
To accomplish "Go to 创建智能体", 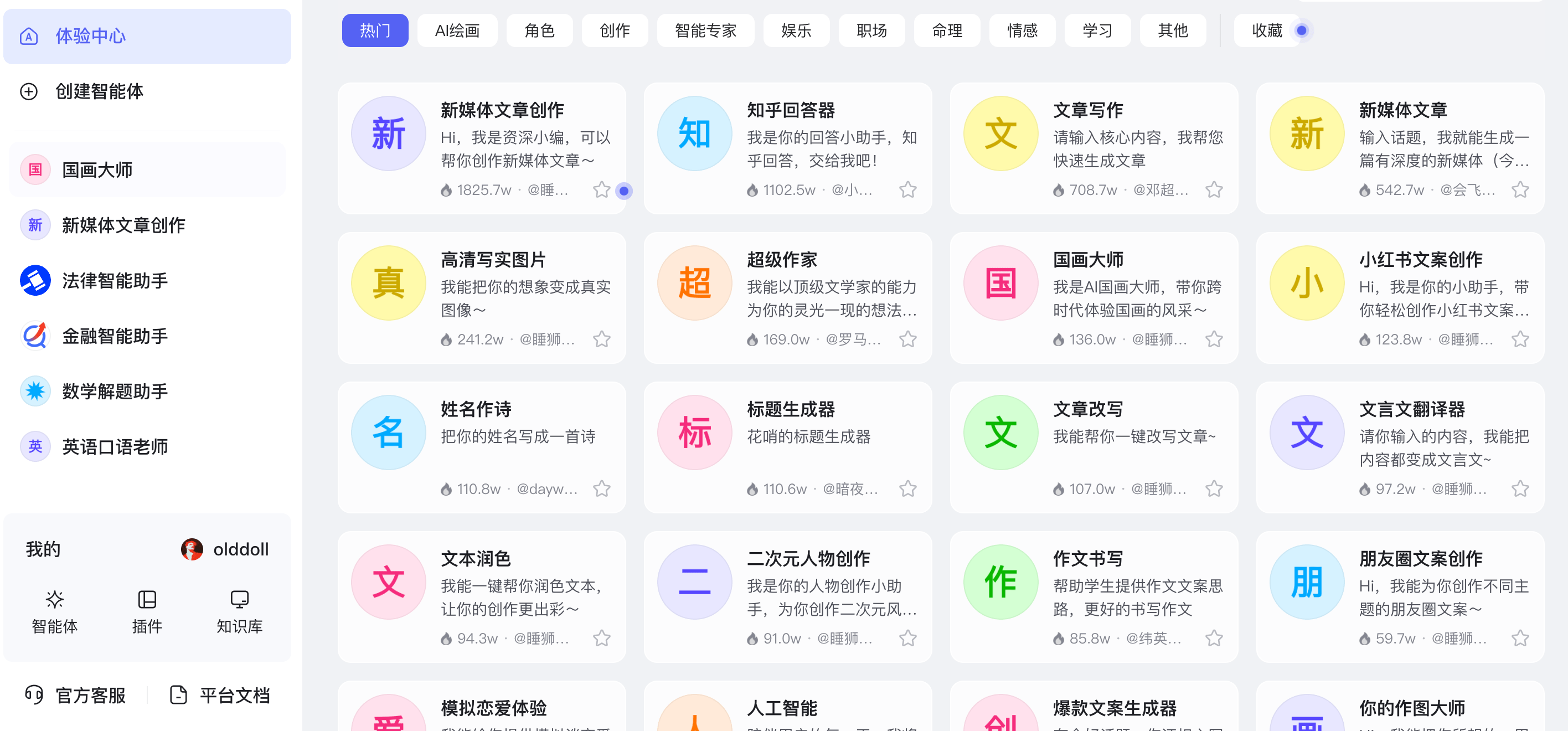I will tap(99, 91).
